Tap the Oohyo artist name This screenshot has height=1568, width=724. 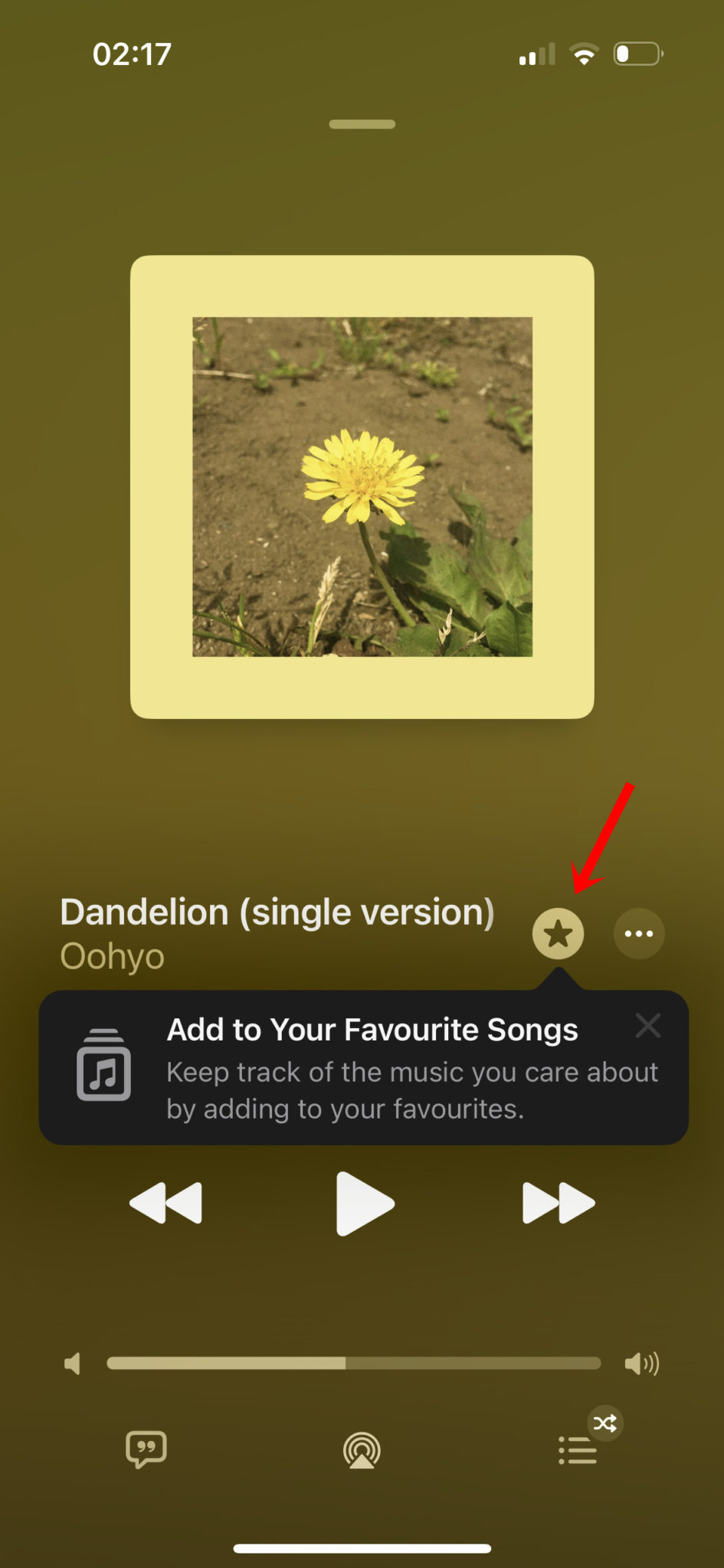(x=113, y=956)
